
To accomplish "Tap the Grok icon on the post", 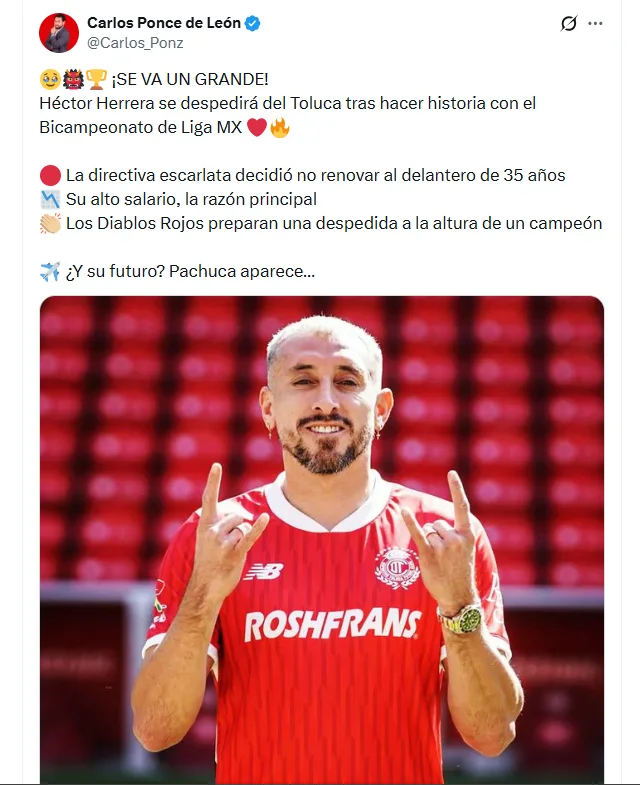I will point(569,23).
